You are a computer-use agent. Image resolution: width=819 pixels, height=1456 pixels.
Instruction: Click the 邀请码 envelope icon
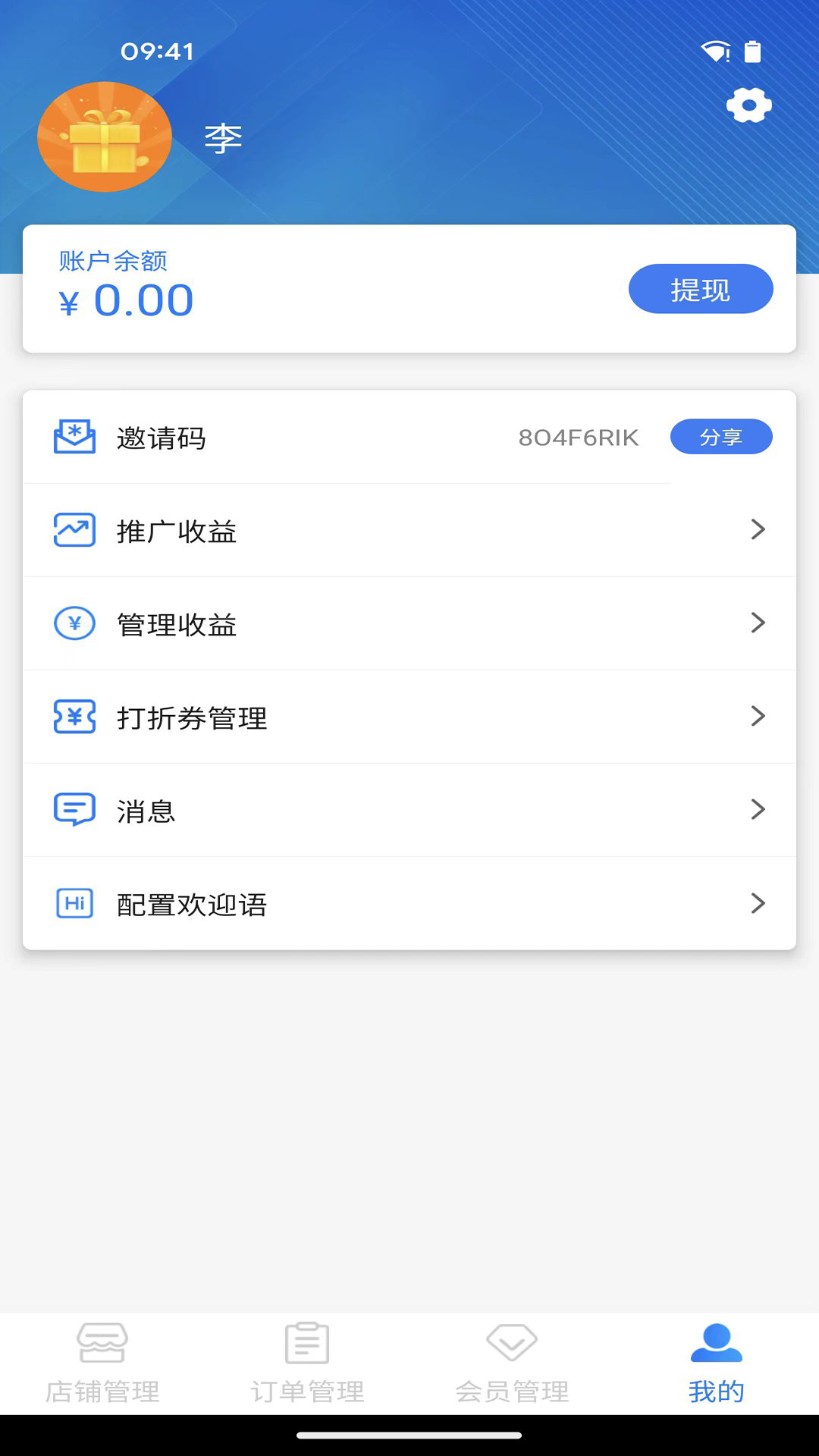[74, 435]
